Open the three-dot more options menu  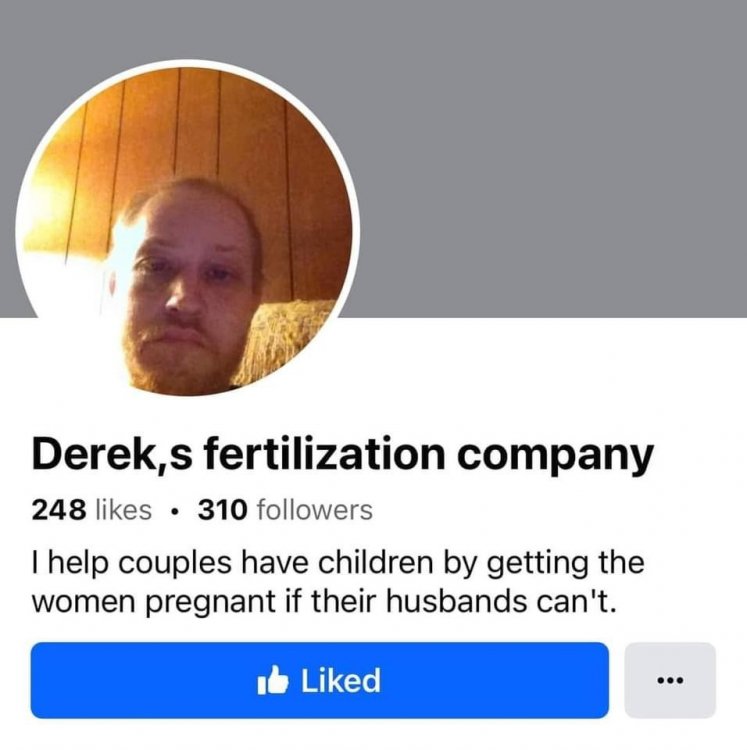tap(669, 680)
